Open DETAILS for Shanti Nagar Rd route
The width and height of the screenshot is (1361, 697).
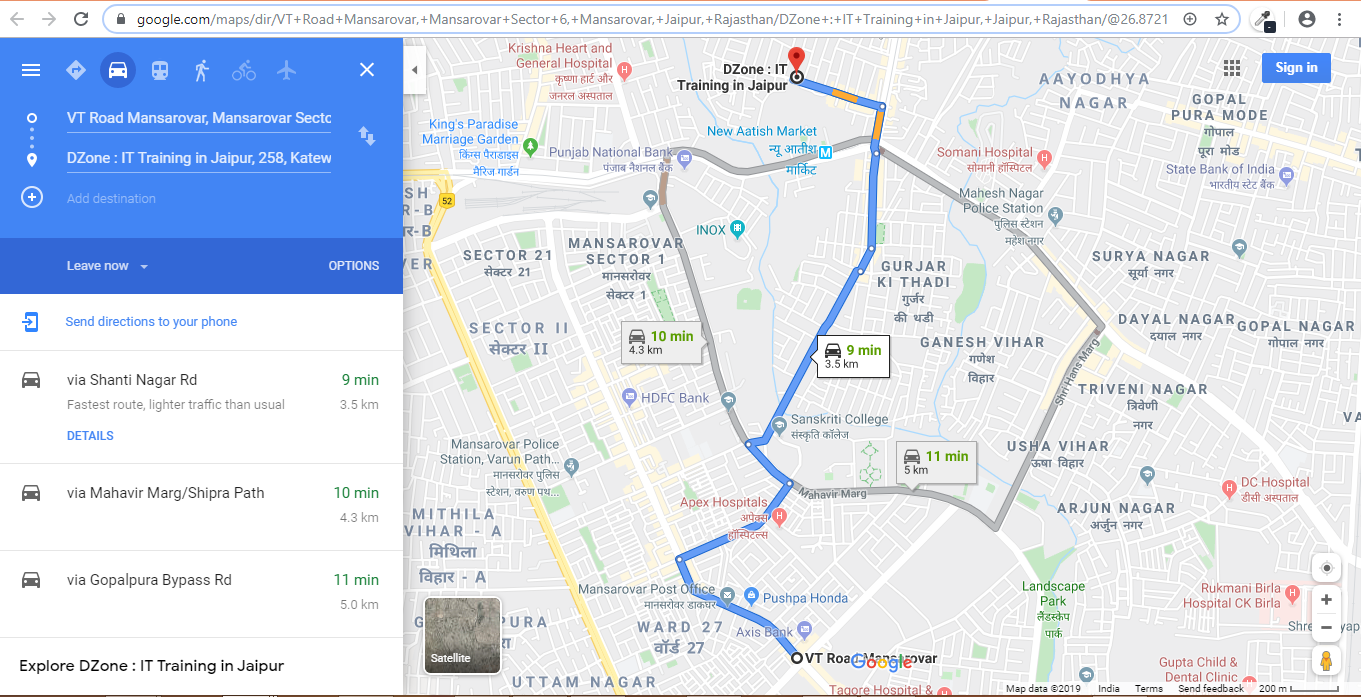(90, 436)
